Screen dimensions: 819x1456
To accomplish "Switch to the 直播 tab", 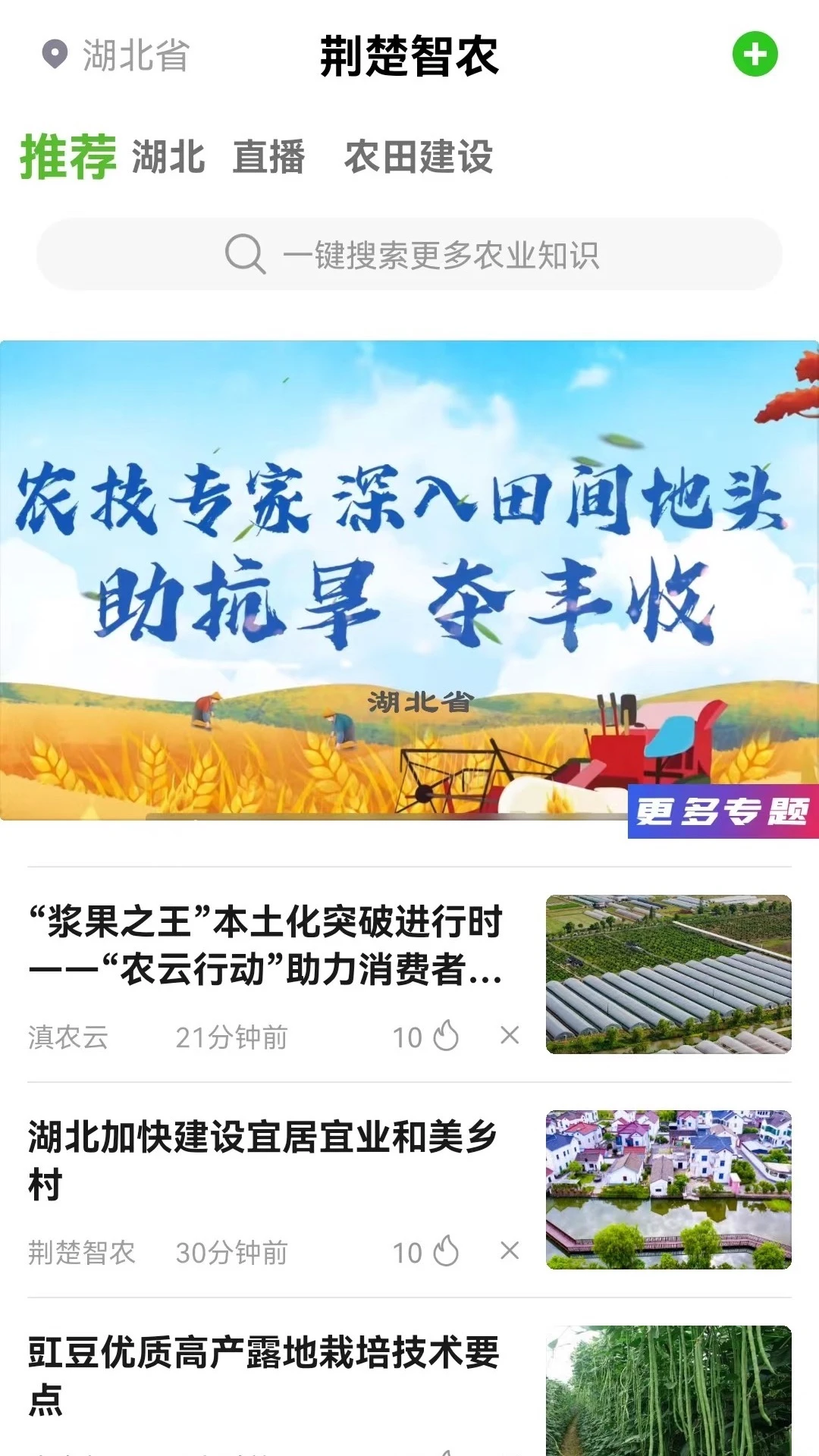I will click(268, 157).
